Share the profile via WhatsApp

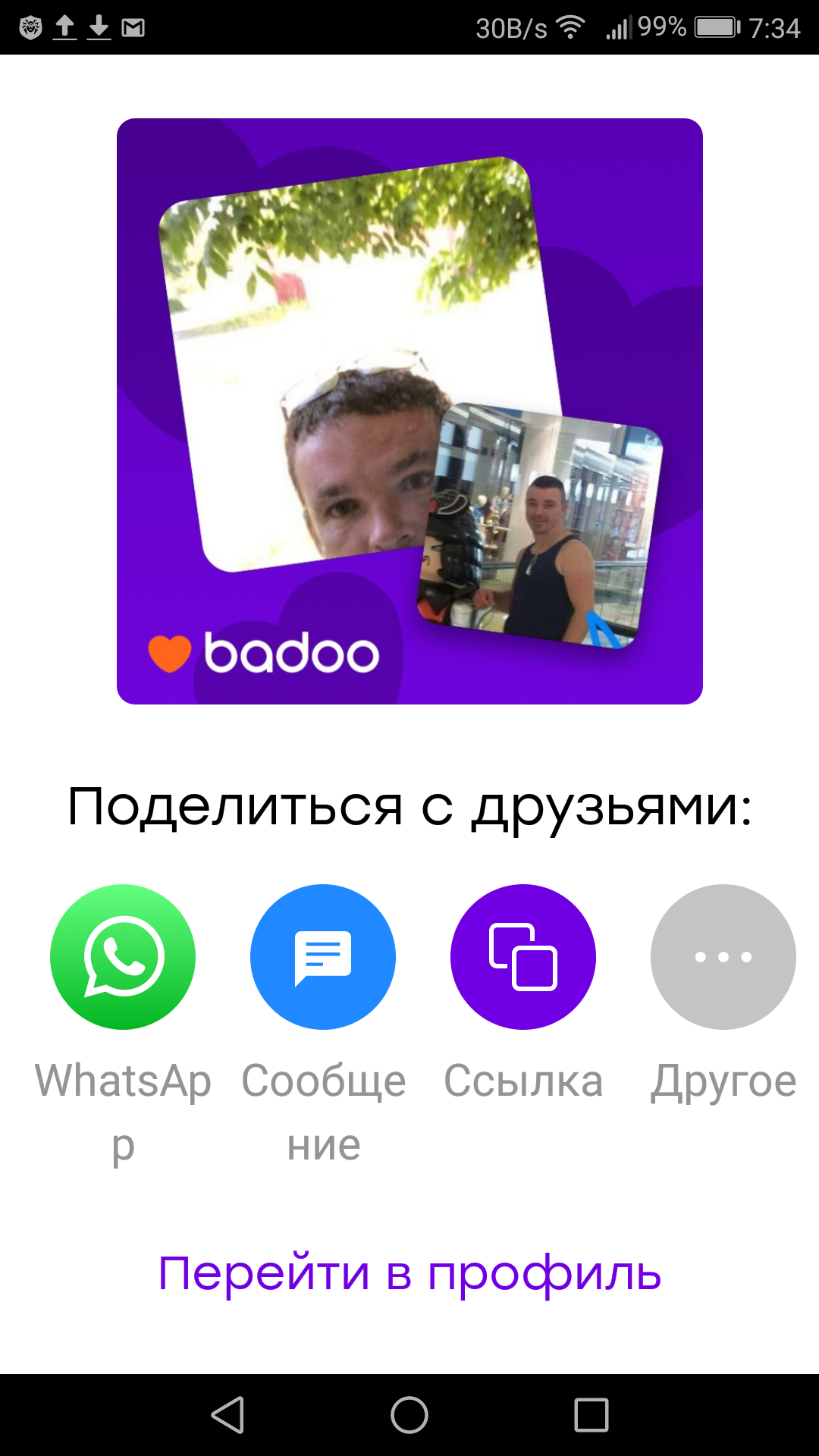(x=123, y=957)
